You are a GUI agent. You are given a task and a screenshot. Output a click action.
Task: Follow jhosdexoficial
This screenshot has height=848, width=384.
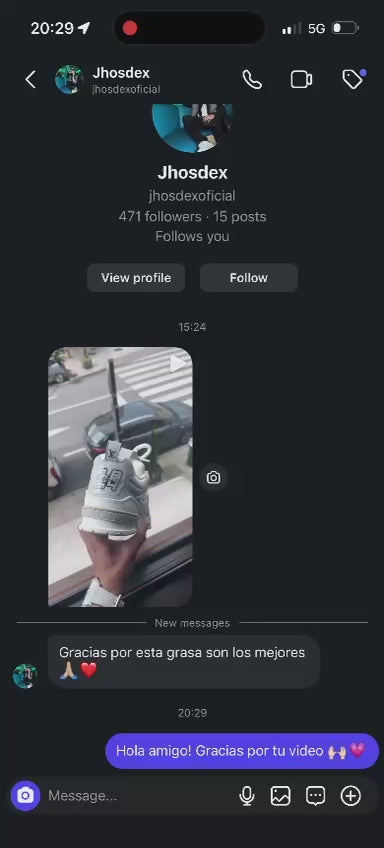[249, 278]
